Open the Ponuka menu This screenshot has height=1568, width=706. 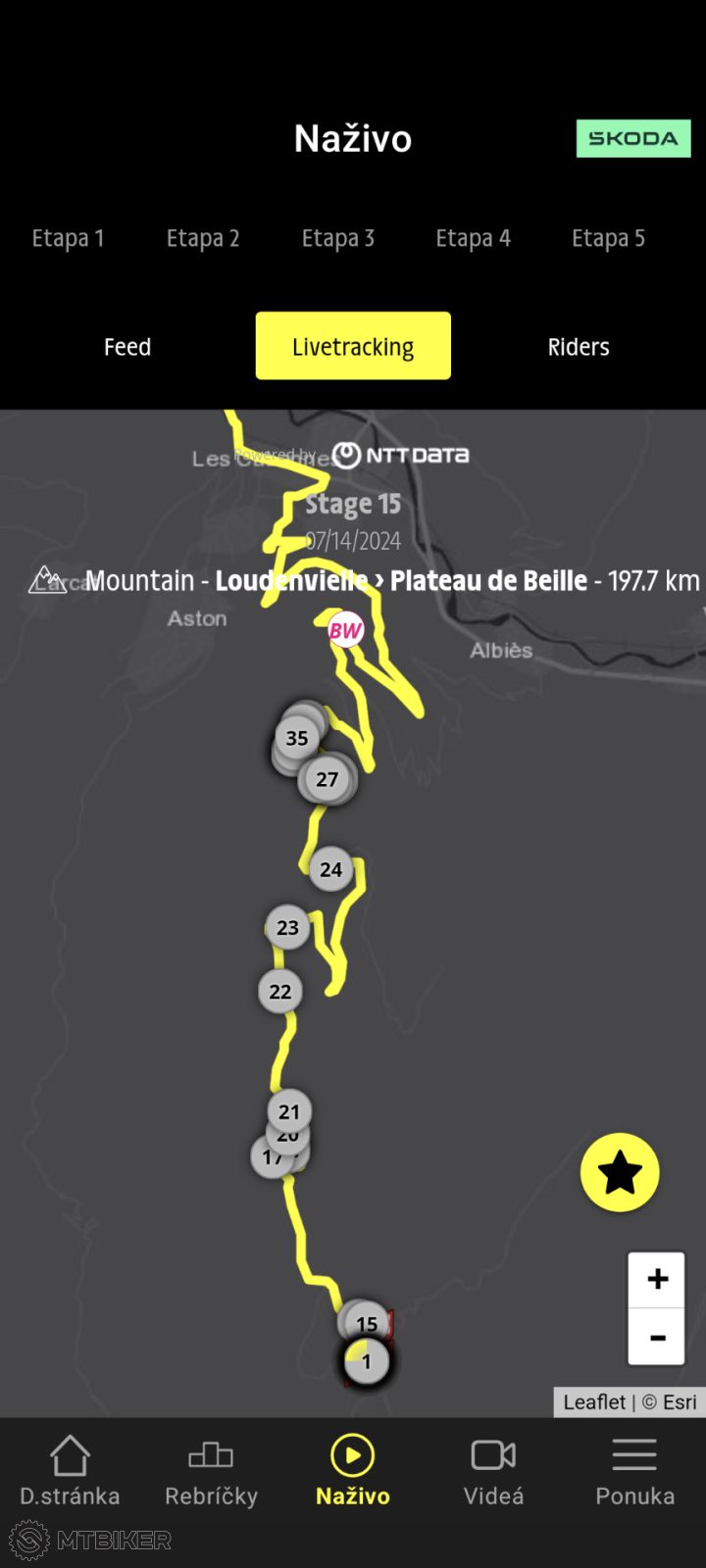click(634, 1472)
